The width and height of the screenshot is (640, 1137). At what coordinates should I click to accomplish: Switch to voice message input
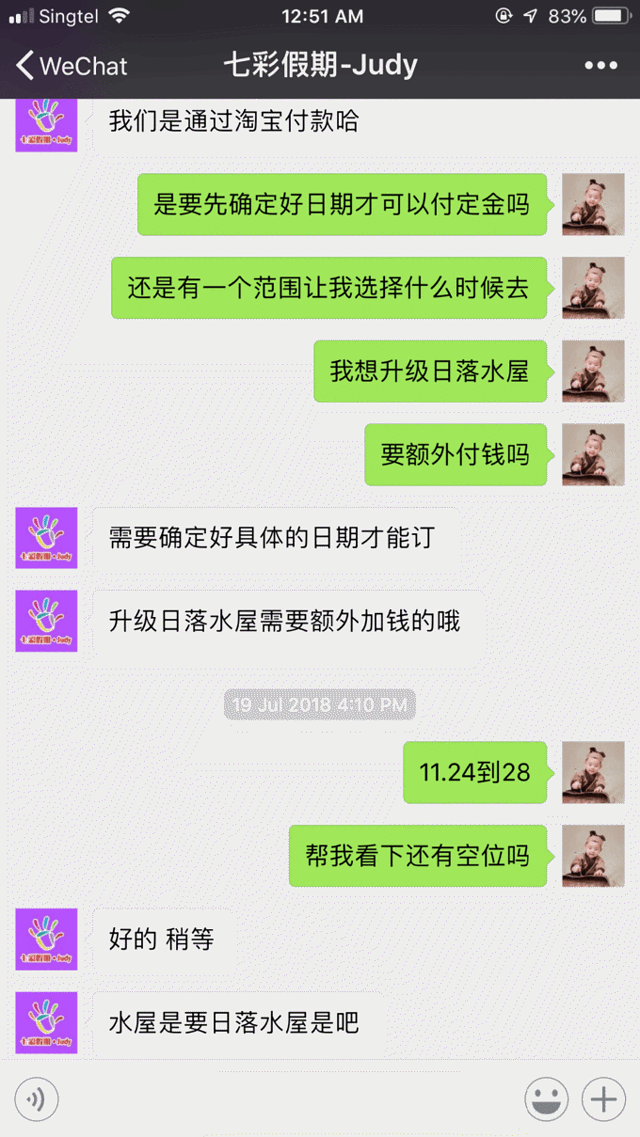[36, 1100]
